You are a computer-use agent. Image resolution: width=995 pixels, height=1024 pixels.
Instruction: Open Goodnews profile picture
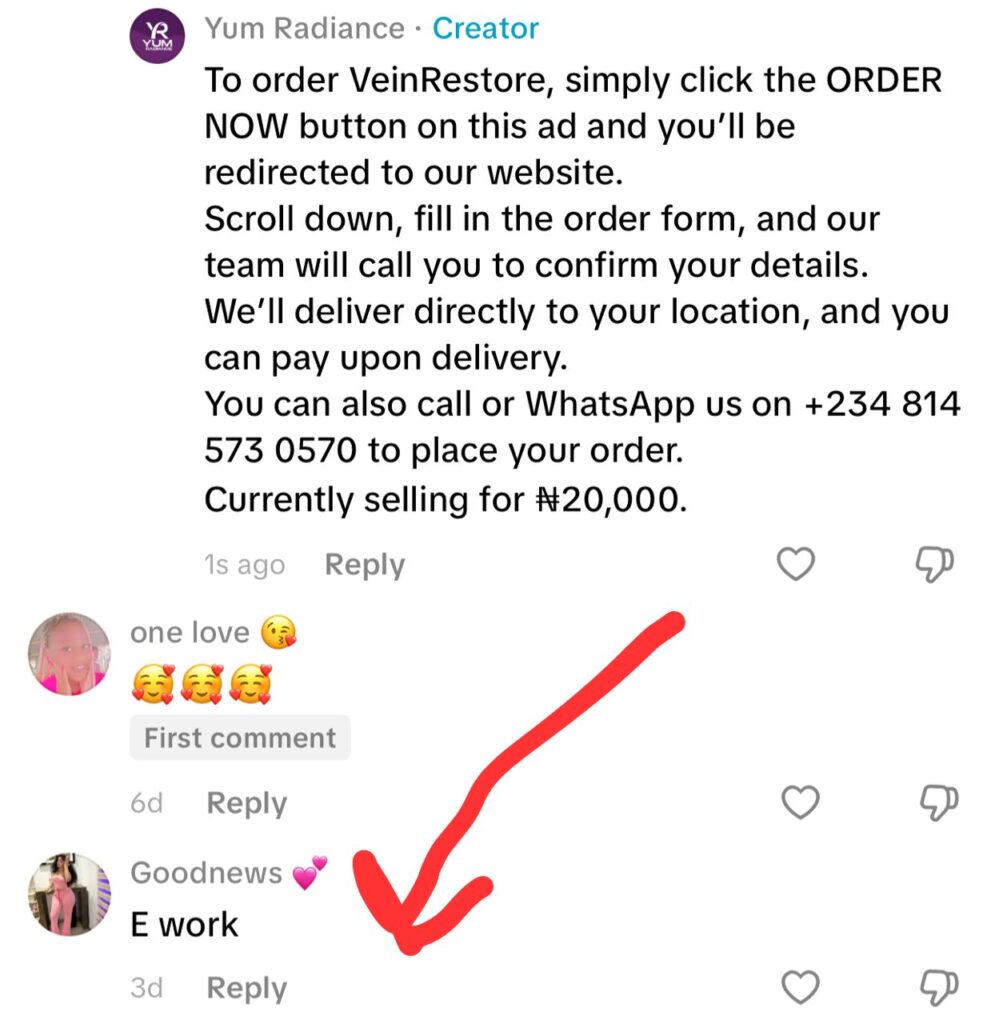click(x=68, y=894)
